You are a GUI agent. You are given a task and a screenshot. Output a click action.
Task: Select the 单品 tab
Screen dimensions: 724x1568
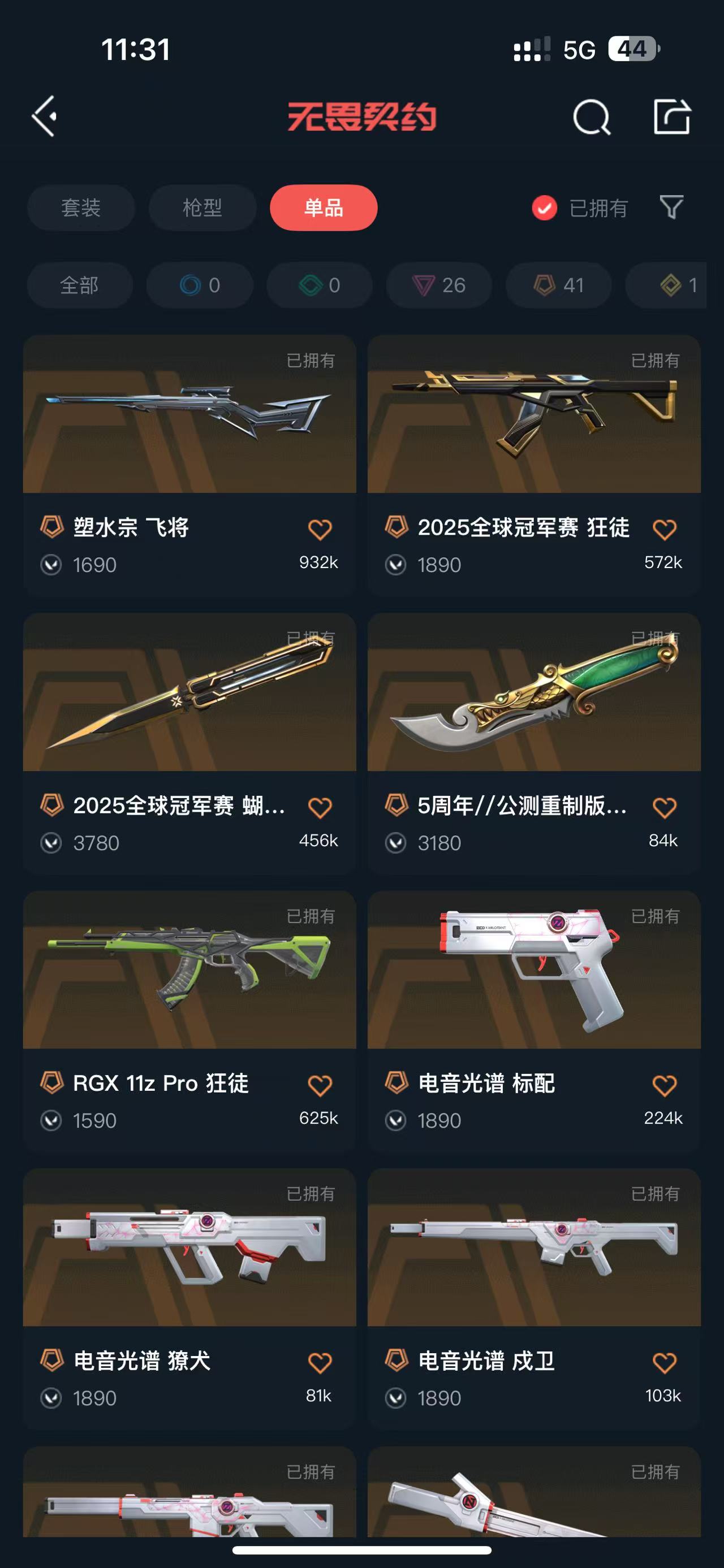(x=324, y=207)
